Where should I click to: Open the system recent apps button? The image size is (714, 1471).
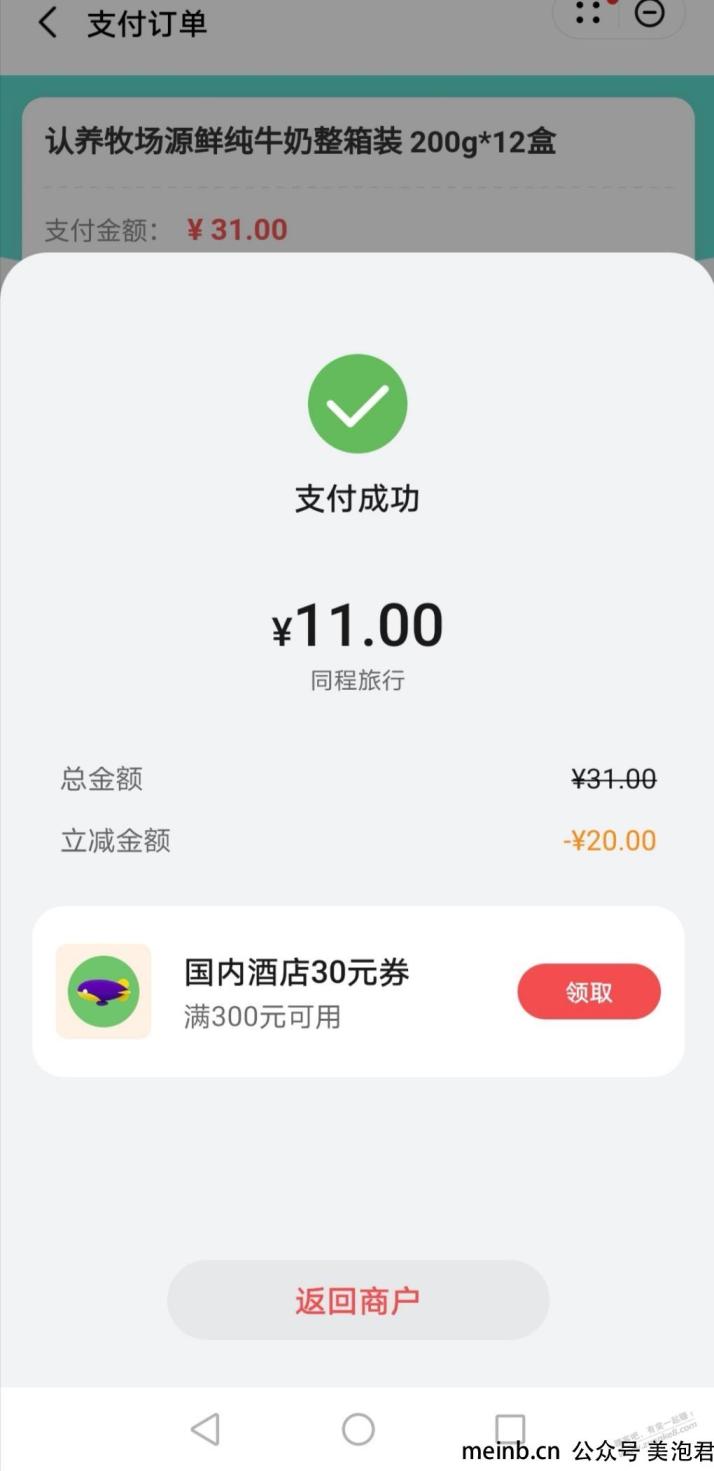click(510, 1429)
